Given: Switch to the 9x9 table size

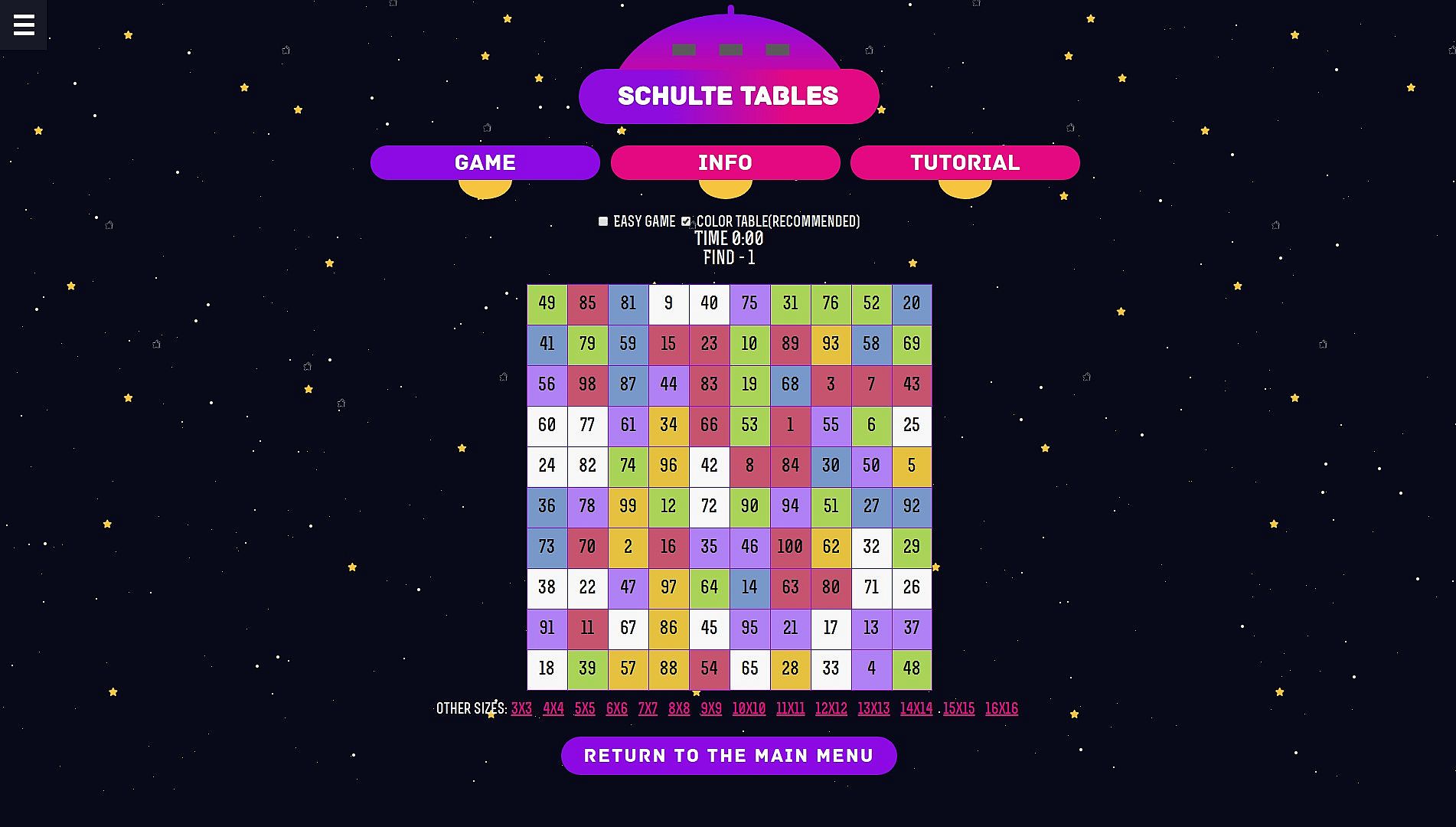Looking at the screenshot, I should (710, 708).
